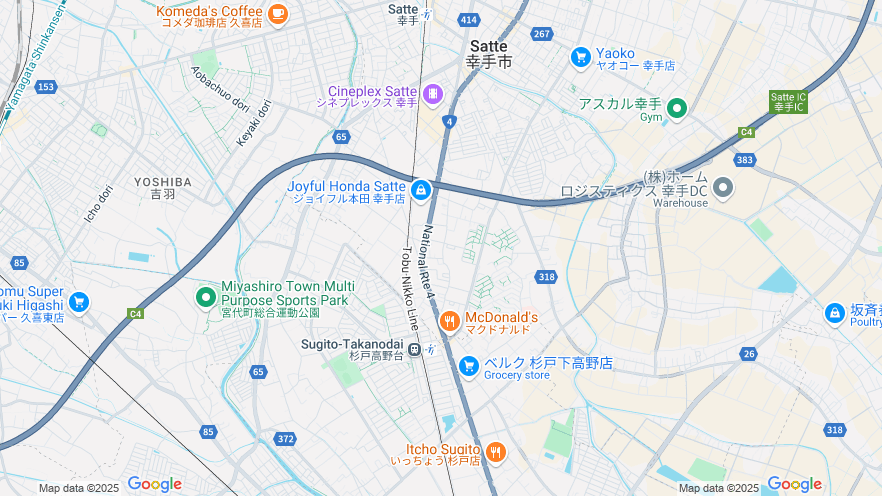Open the Komeda's Coffee marker
Image resolution: width=882 pixels, height=496 pixels.
(277, 14)
